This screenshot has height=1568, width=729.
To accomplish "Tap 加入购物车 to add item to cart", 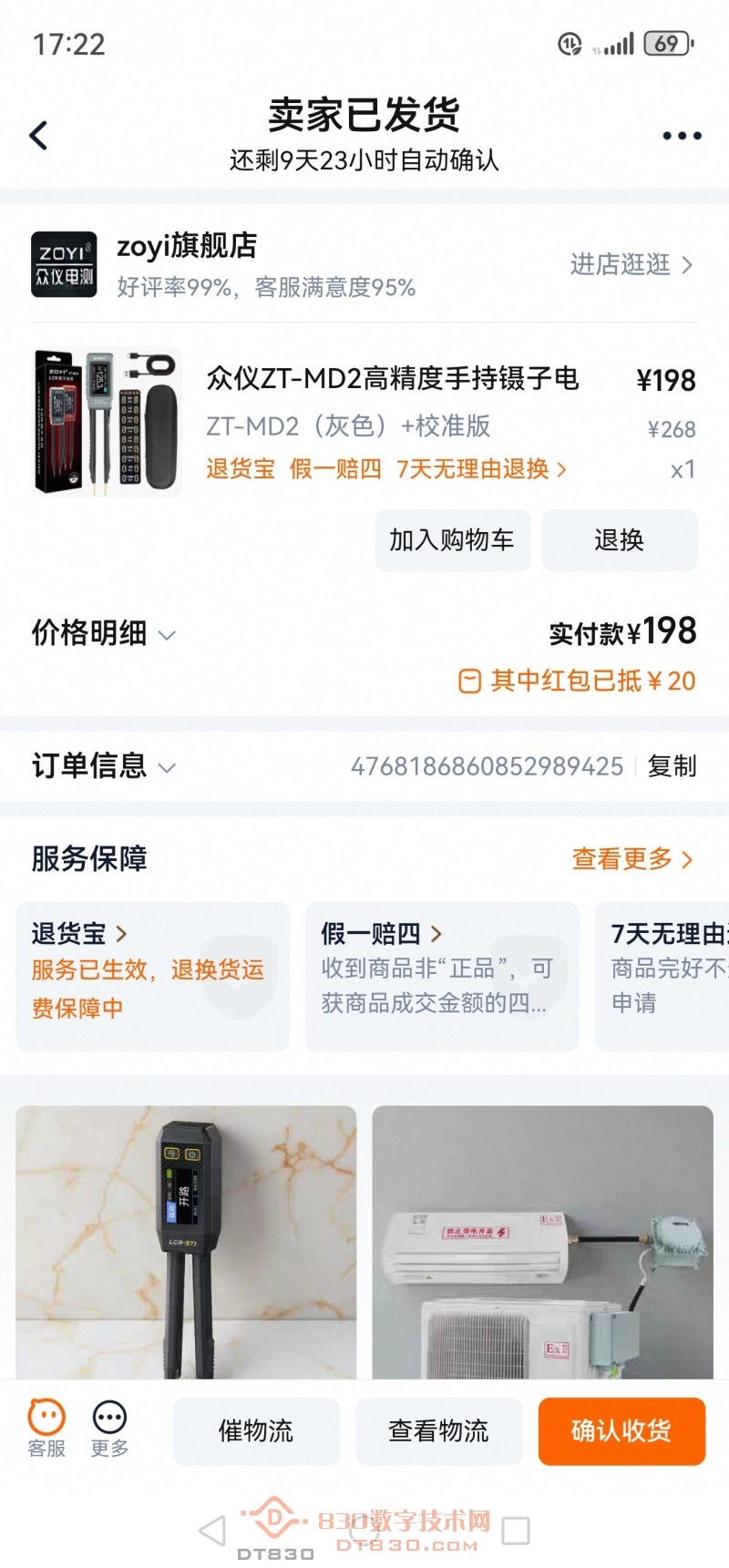I will coord(452,540).
